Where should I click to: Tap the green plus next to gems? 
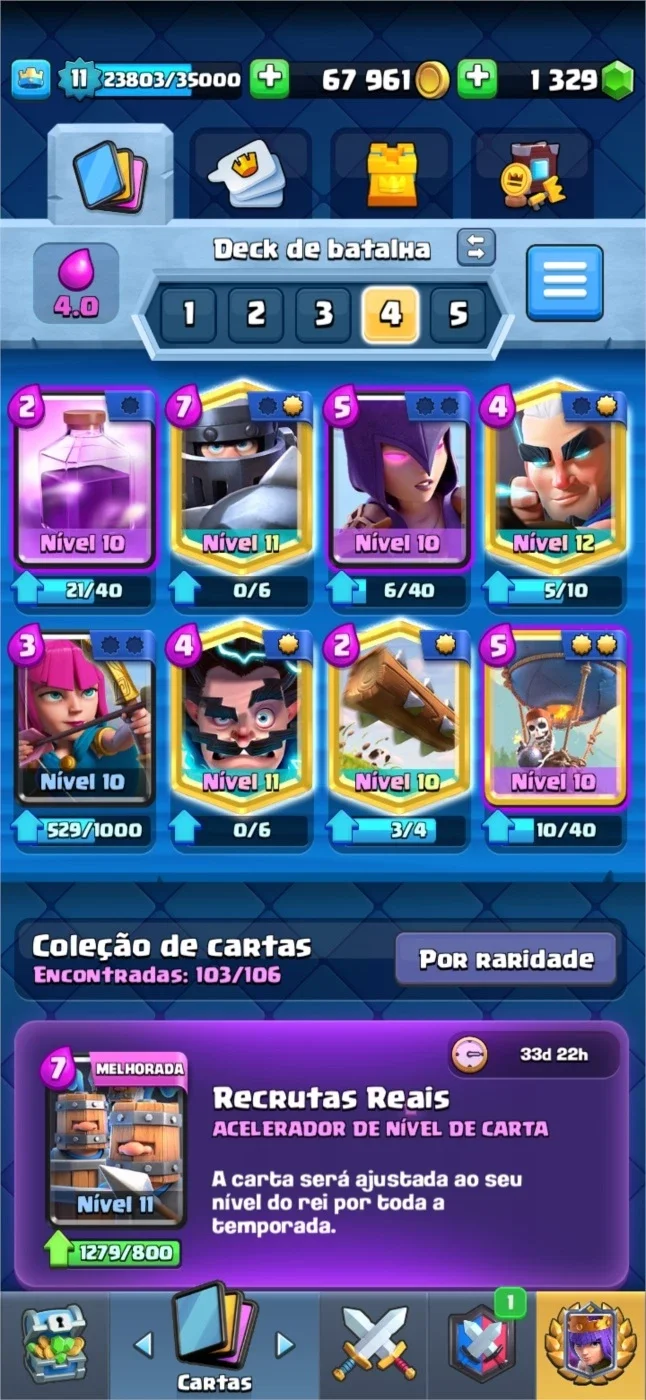[477, 79]
